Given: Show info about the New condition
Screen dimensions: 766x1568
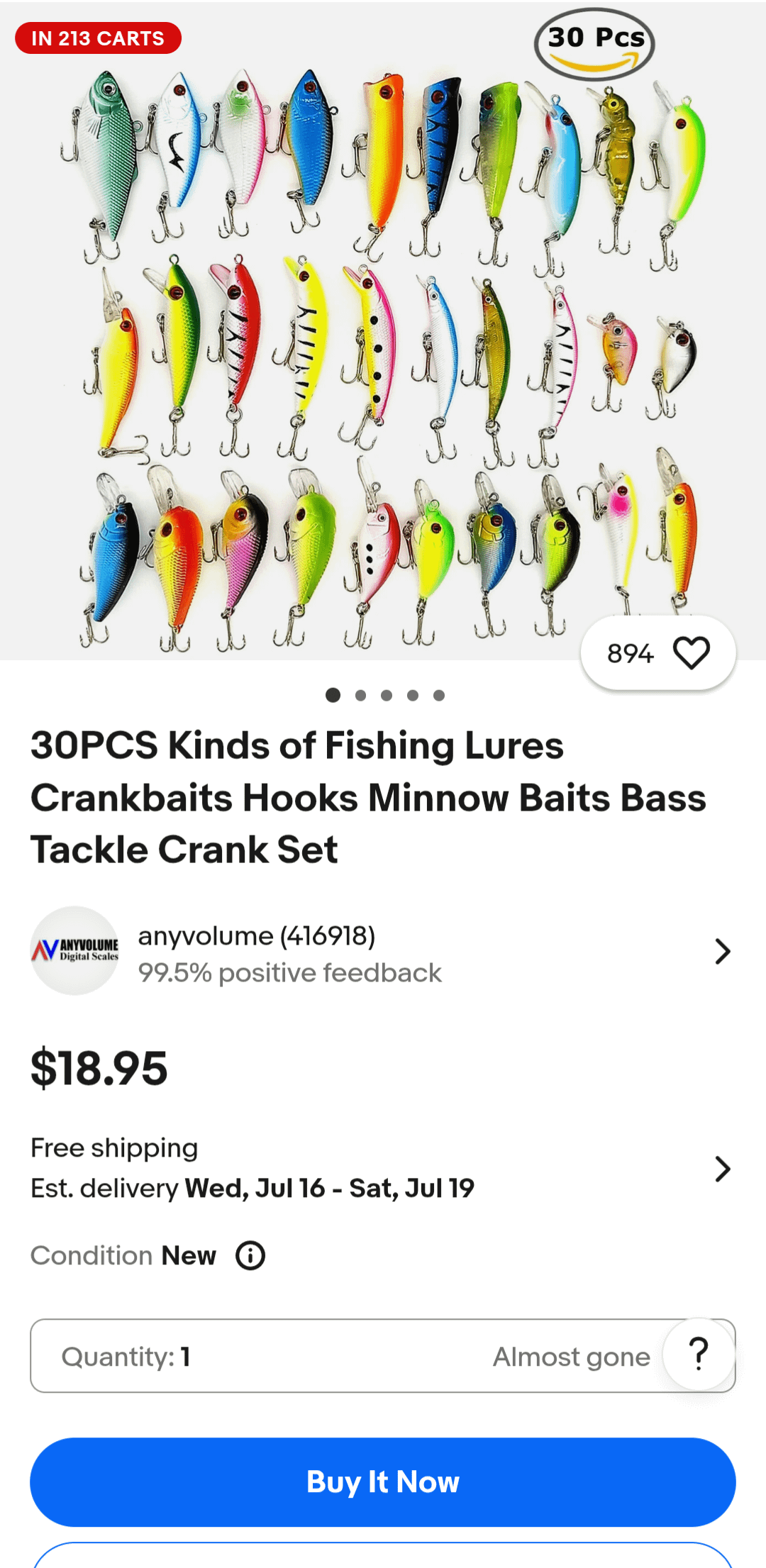Looking at the screenshot, I should click(x=250, y=1256).
